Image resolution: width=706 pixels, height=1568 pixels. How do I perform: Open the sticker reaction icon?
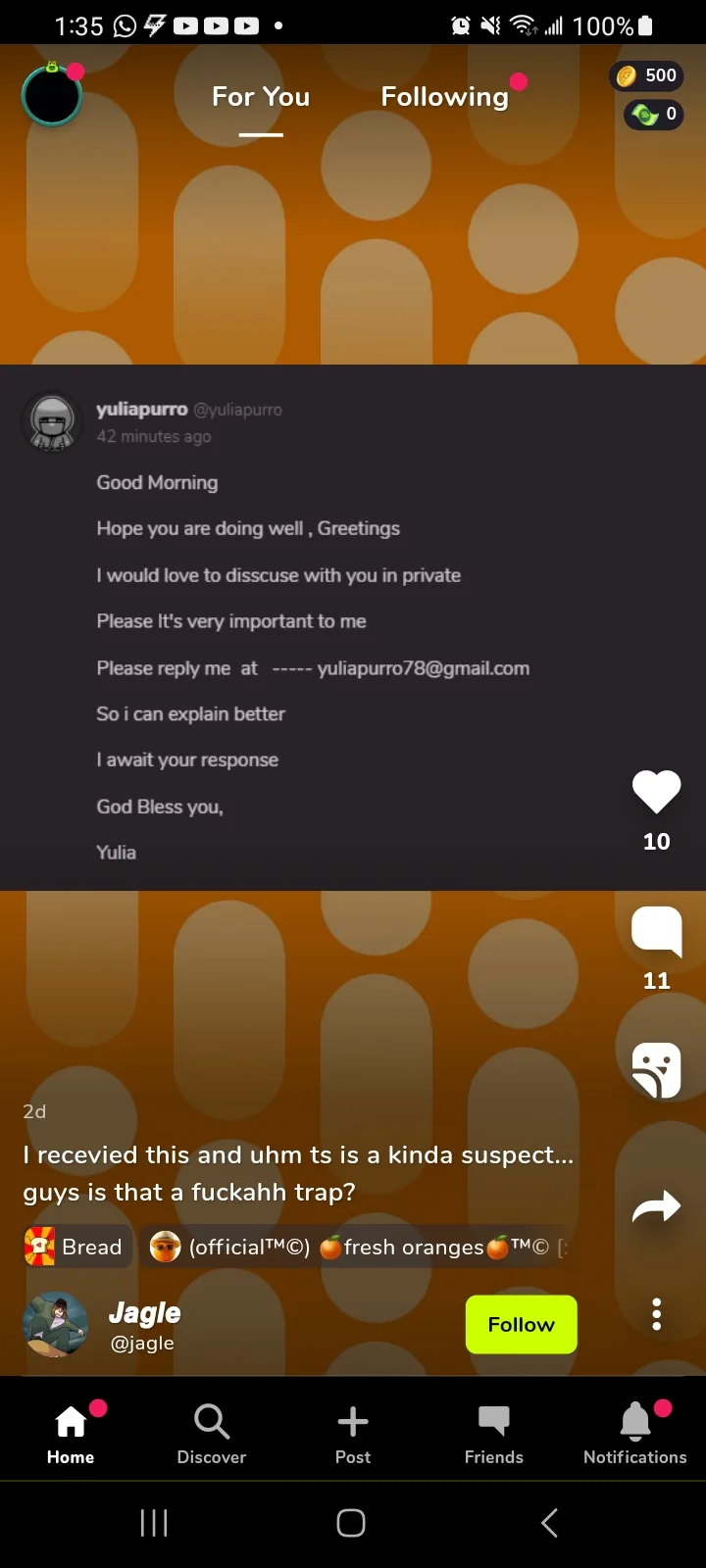tap(656, 1069)
